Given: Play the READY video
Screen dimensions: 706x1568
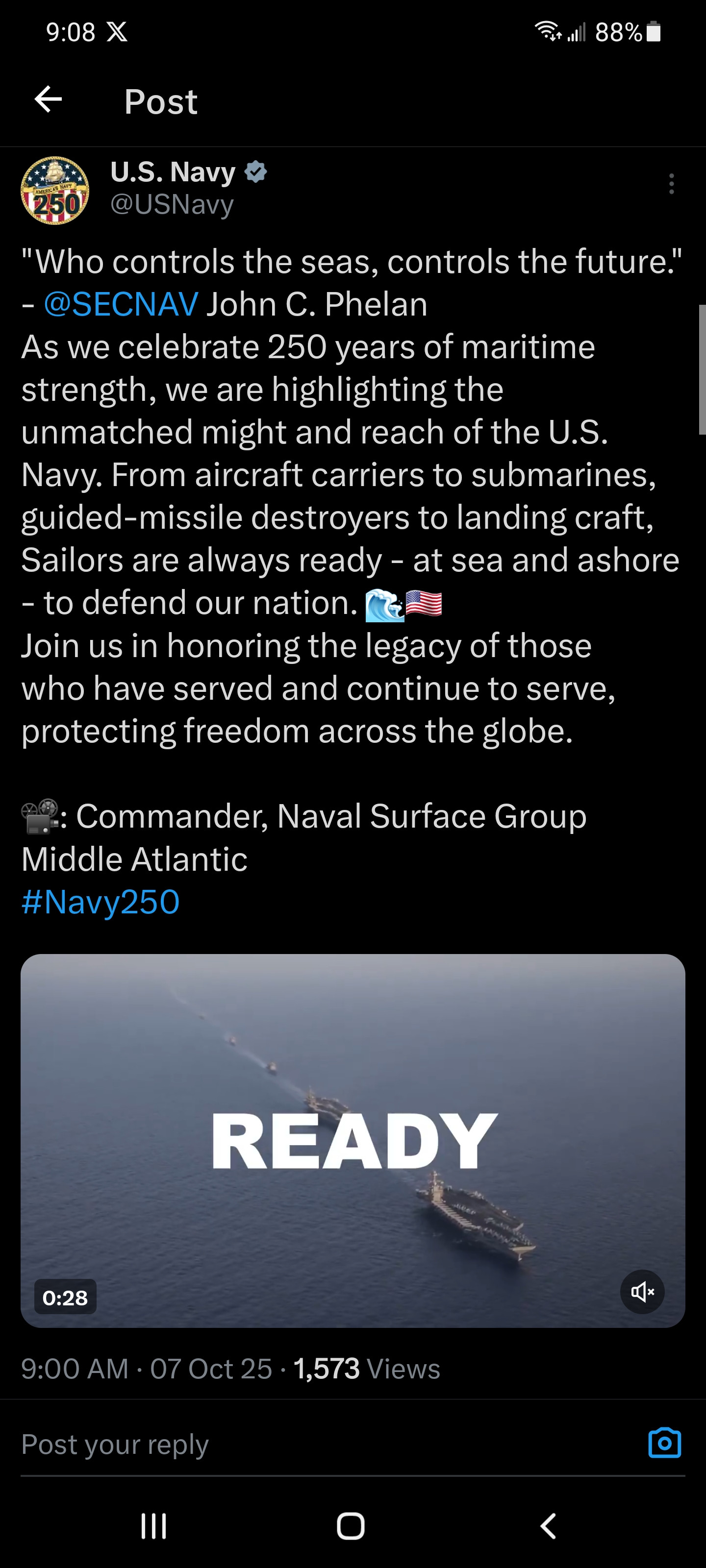Looking at the screenshot, I should 353,1140.
